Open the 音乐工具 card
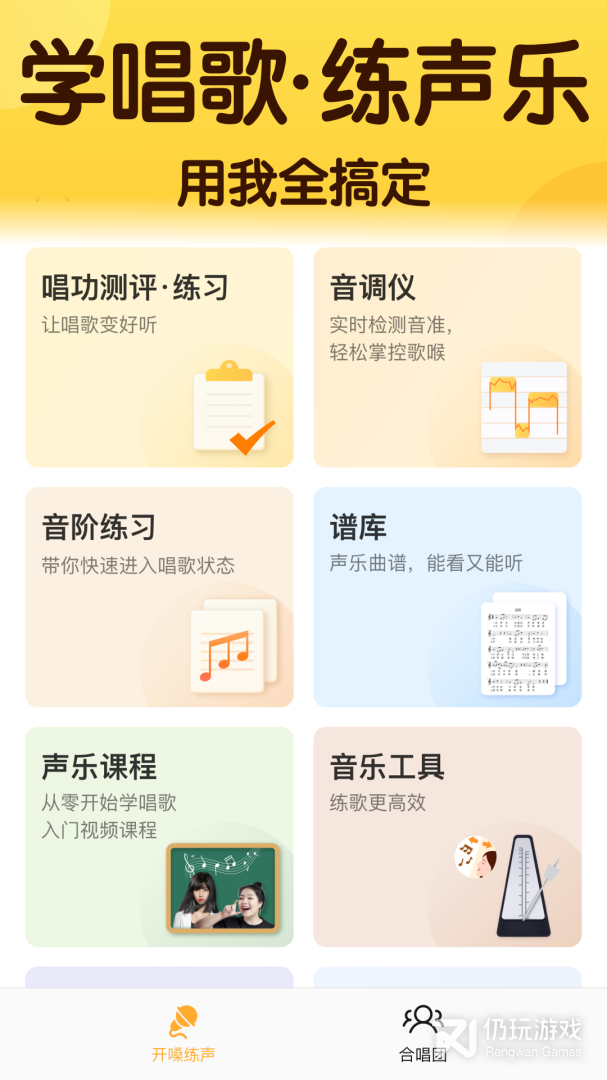Image resolution: width=607 pixels, height=1080 pixels. [447, 836]
